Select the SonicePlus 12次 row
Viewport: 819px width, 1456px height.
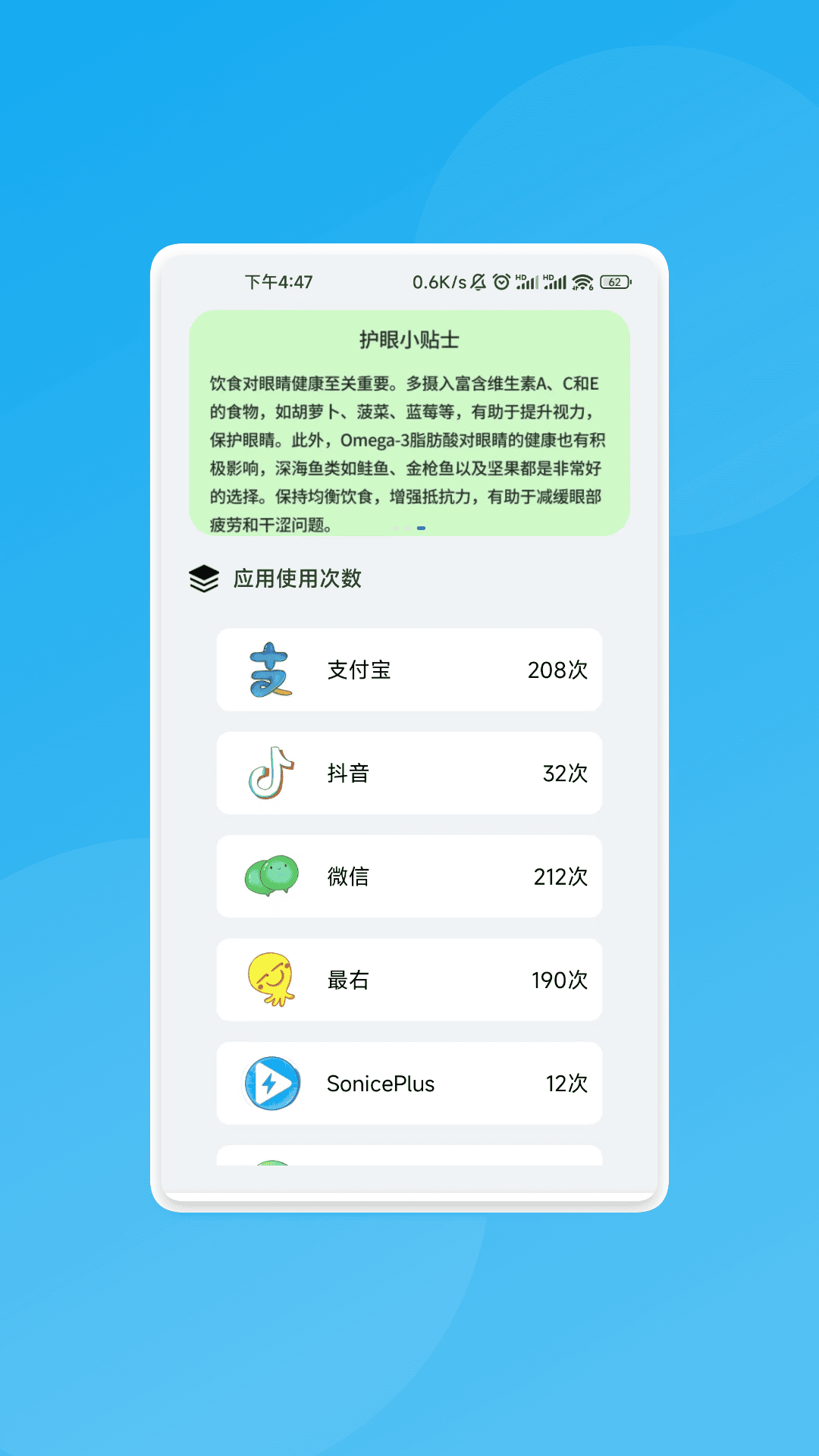click(x=408, y=1083)
